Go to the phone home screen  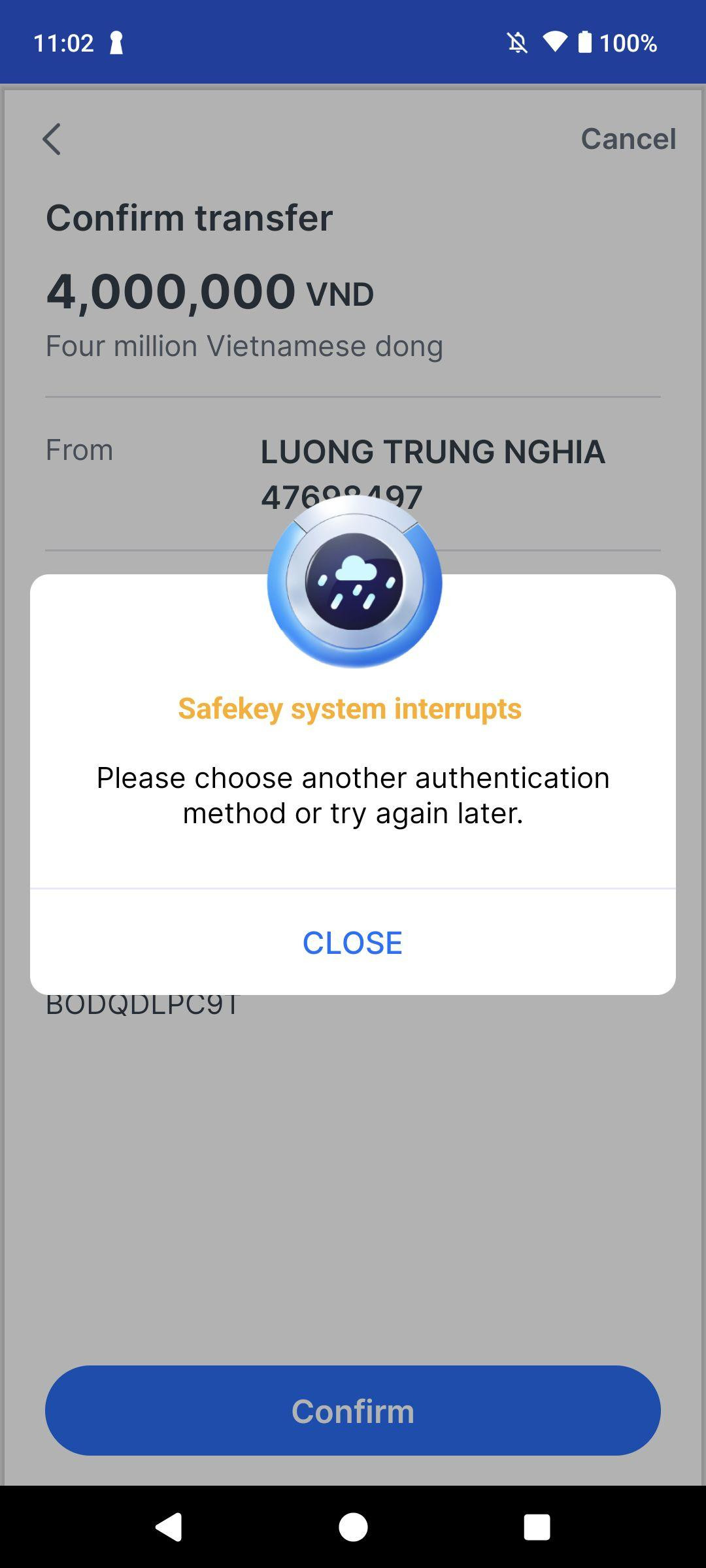coord(353,1527)
